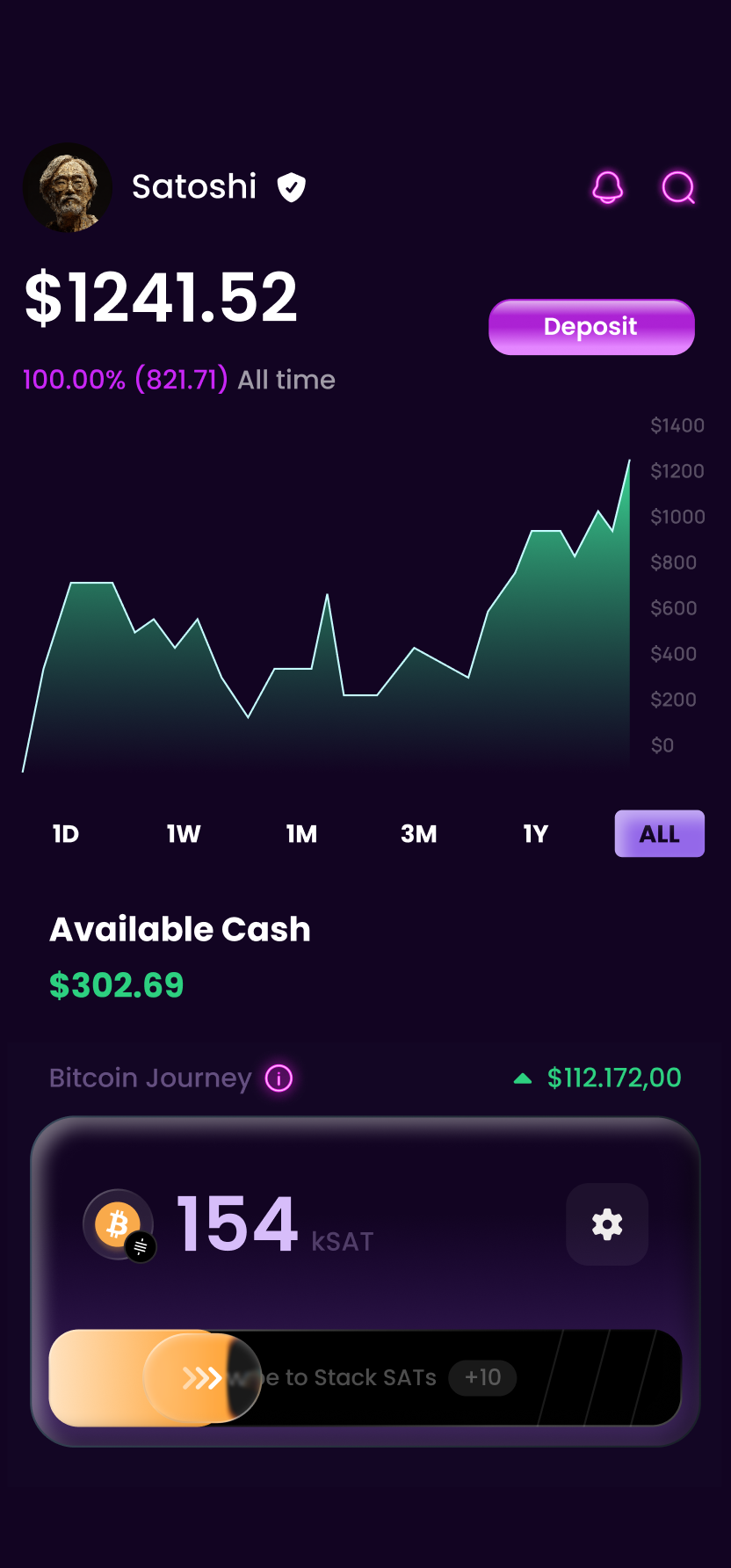Open the kSAT card settings gear

click(607, 1224)
